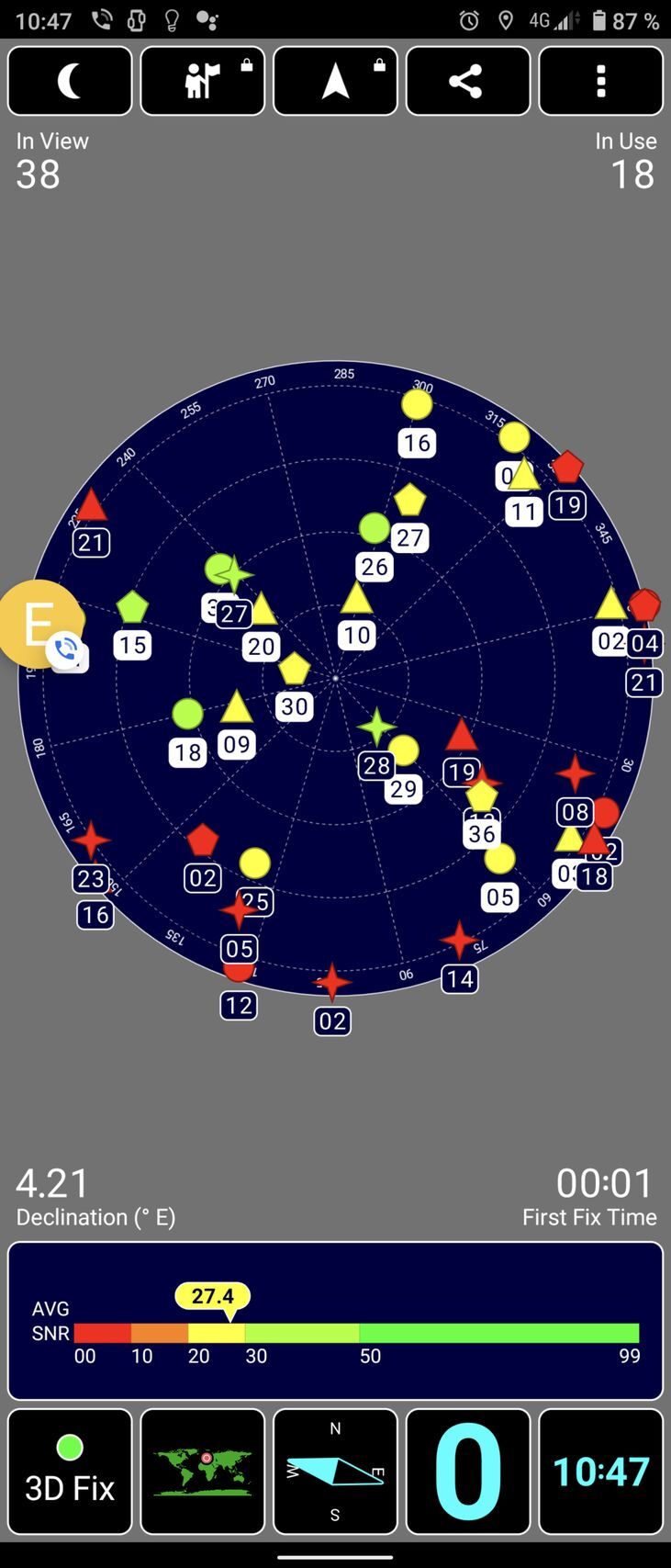This screenshot has height=1568, width=671.
Task: Open the locked waypoint flag feature
Action: 203,82
